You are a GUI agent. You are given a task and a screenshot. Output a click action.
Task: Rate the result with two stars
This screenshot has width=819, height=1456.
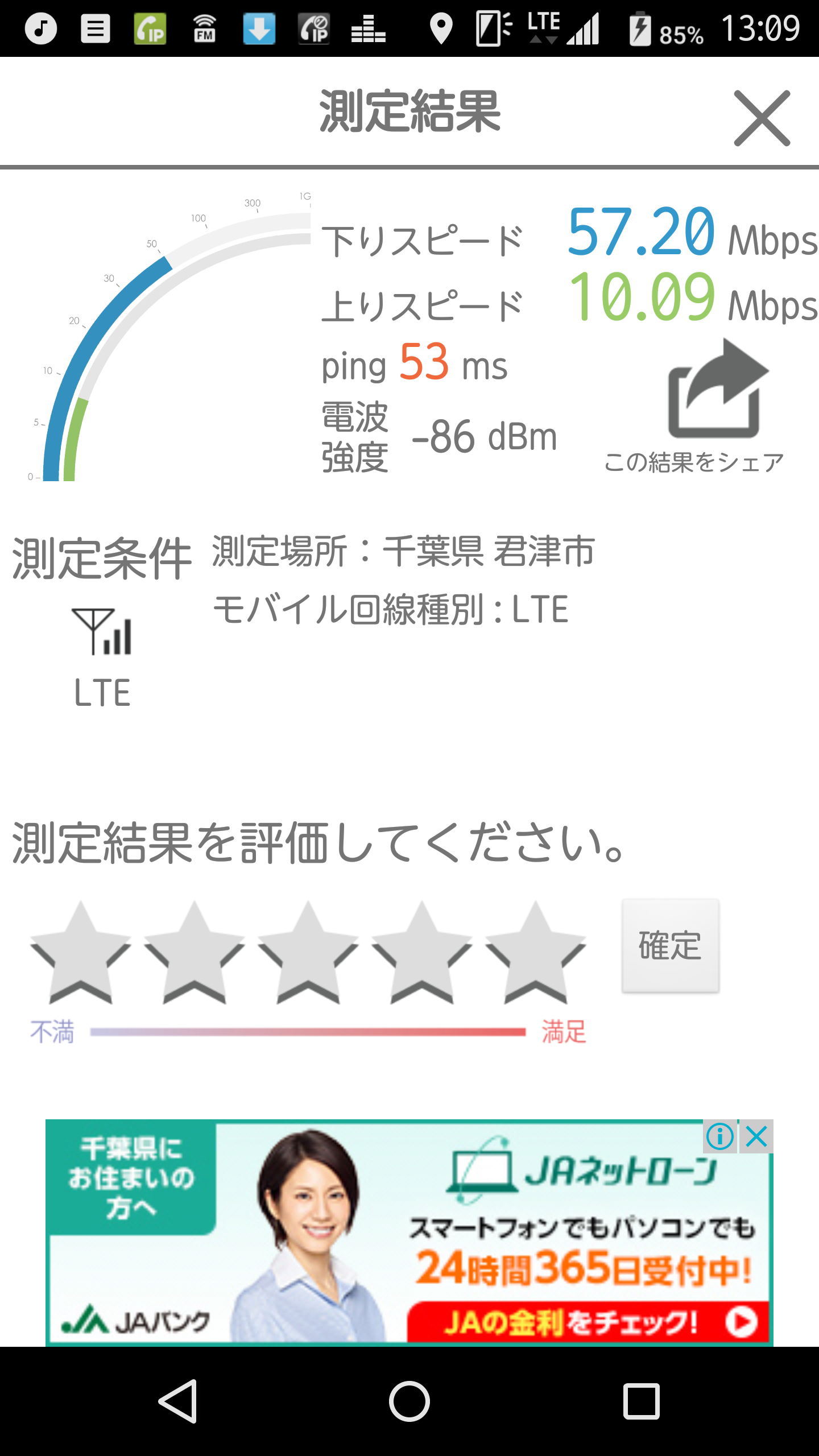coord(194,954)
